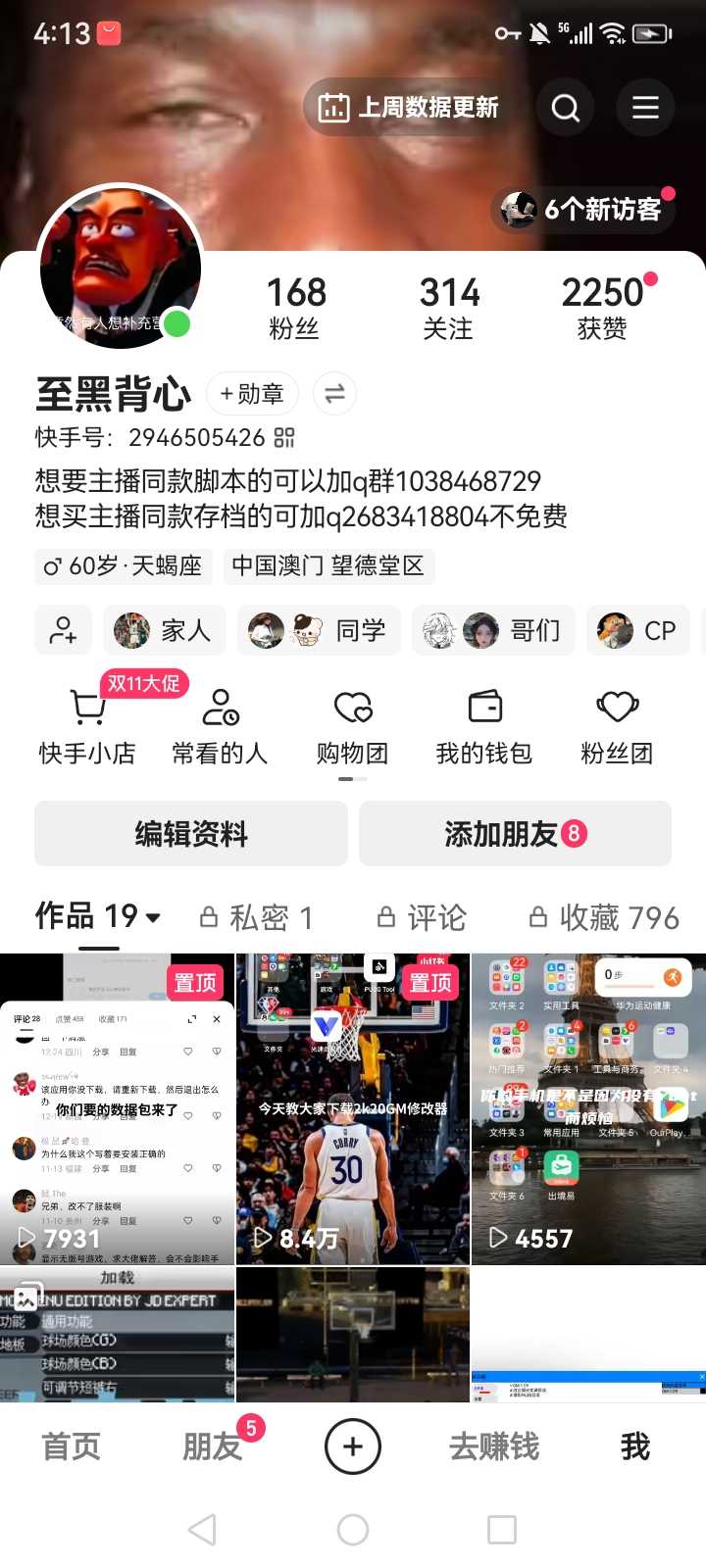Open 粉丝团 fan group

617,727
